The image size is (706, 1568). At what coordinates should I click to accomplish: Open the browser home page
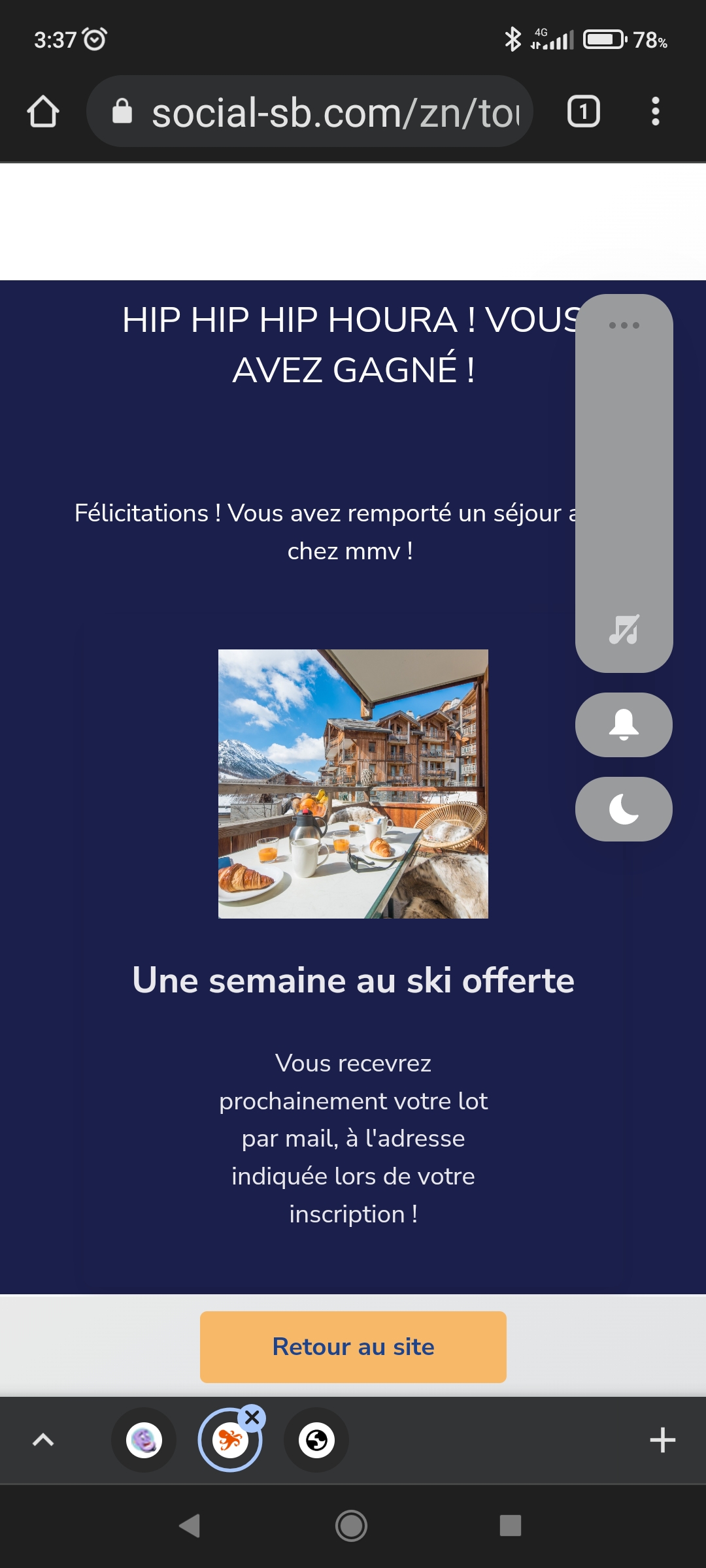[x=43, y=112]
